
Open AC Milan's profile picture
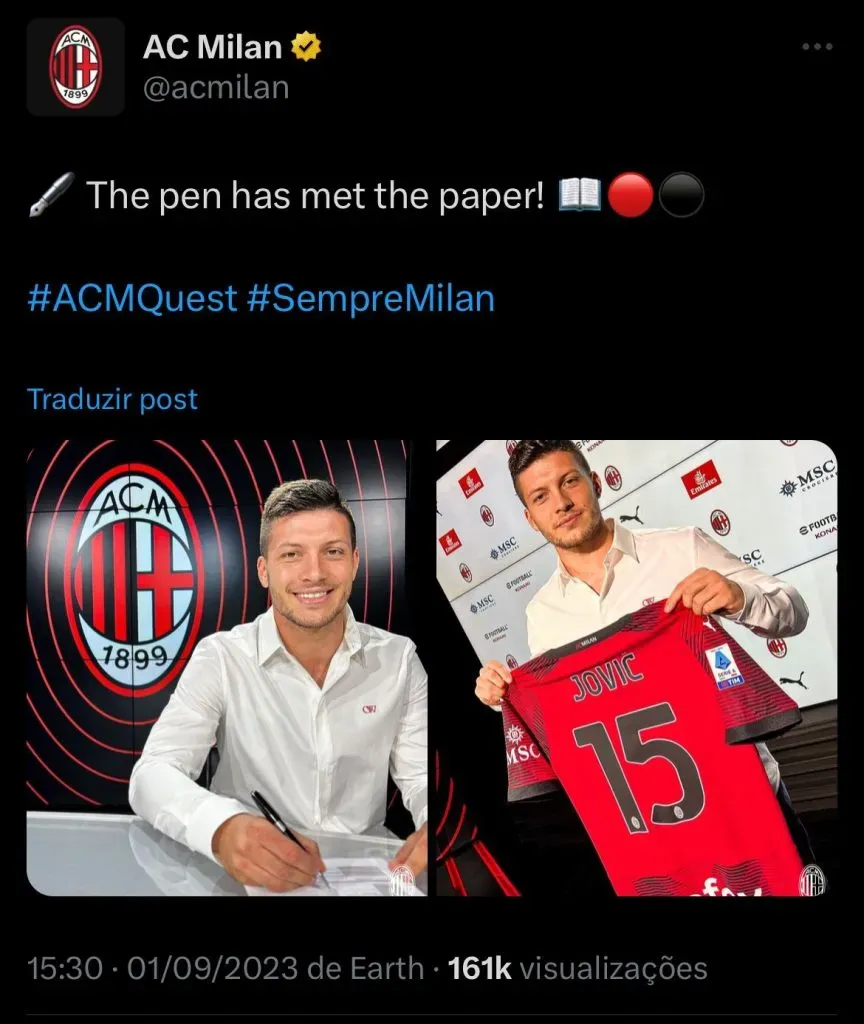[75, 67]
